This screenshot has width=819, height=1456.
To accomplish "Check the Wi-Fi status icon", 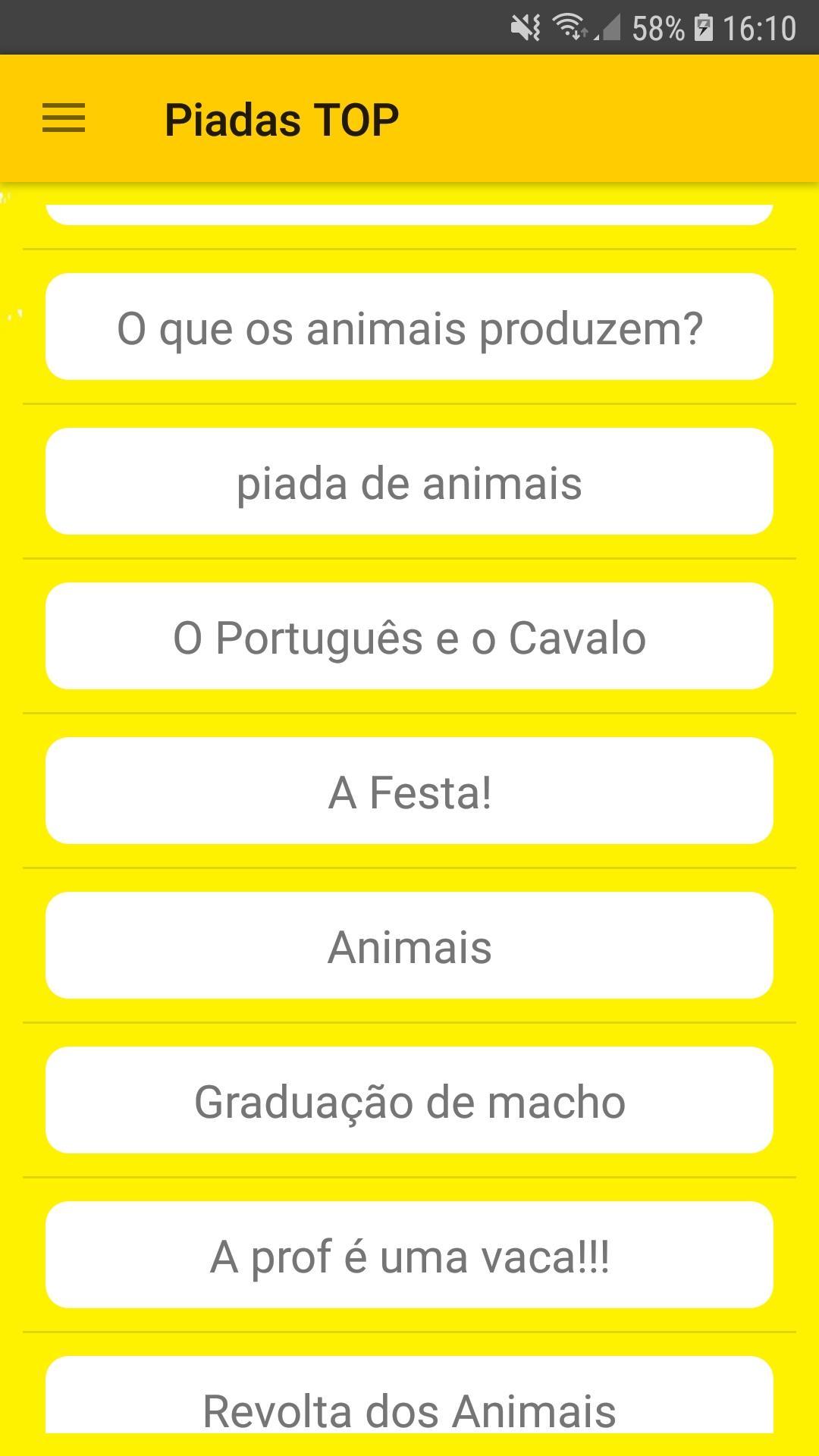I will pos(570,24).
